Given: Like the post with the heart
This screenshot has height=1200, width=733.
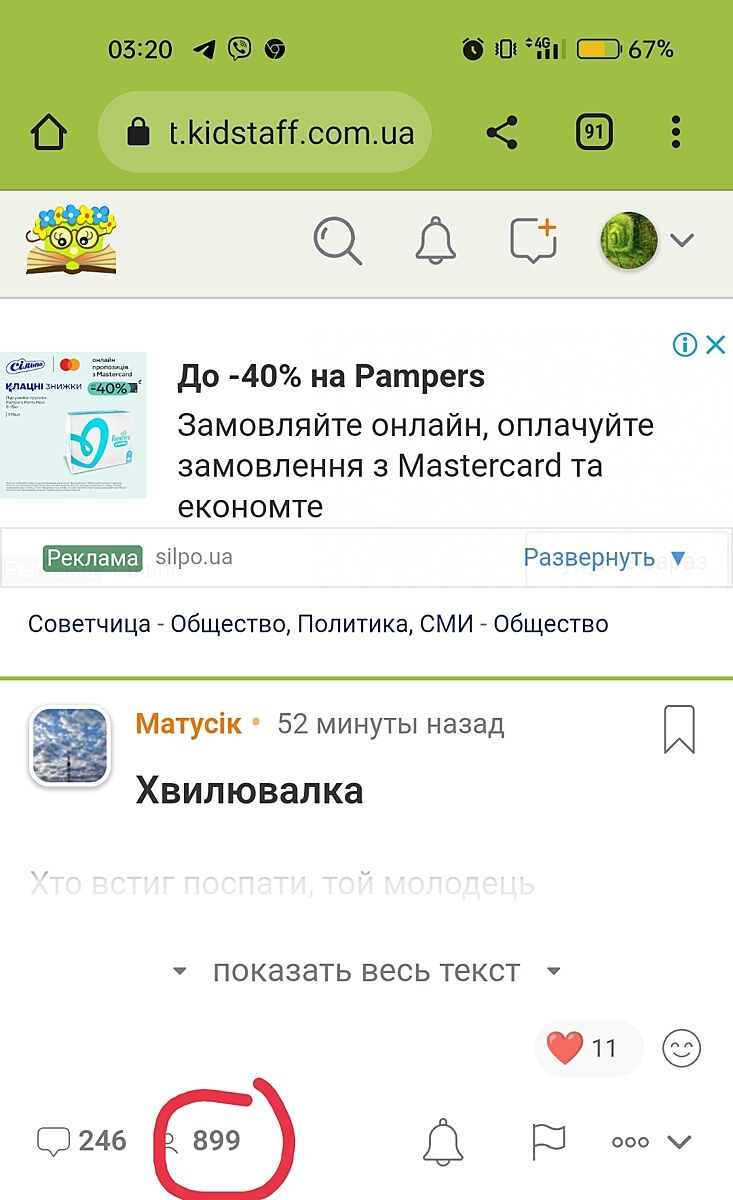Looking at the screenshot, I should [x=566, y=1048].
